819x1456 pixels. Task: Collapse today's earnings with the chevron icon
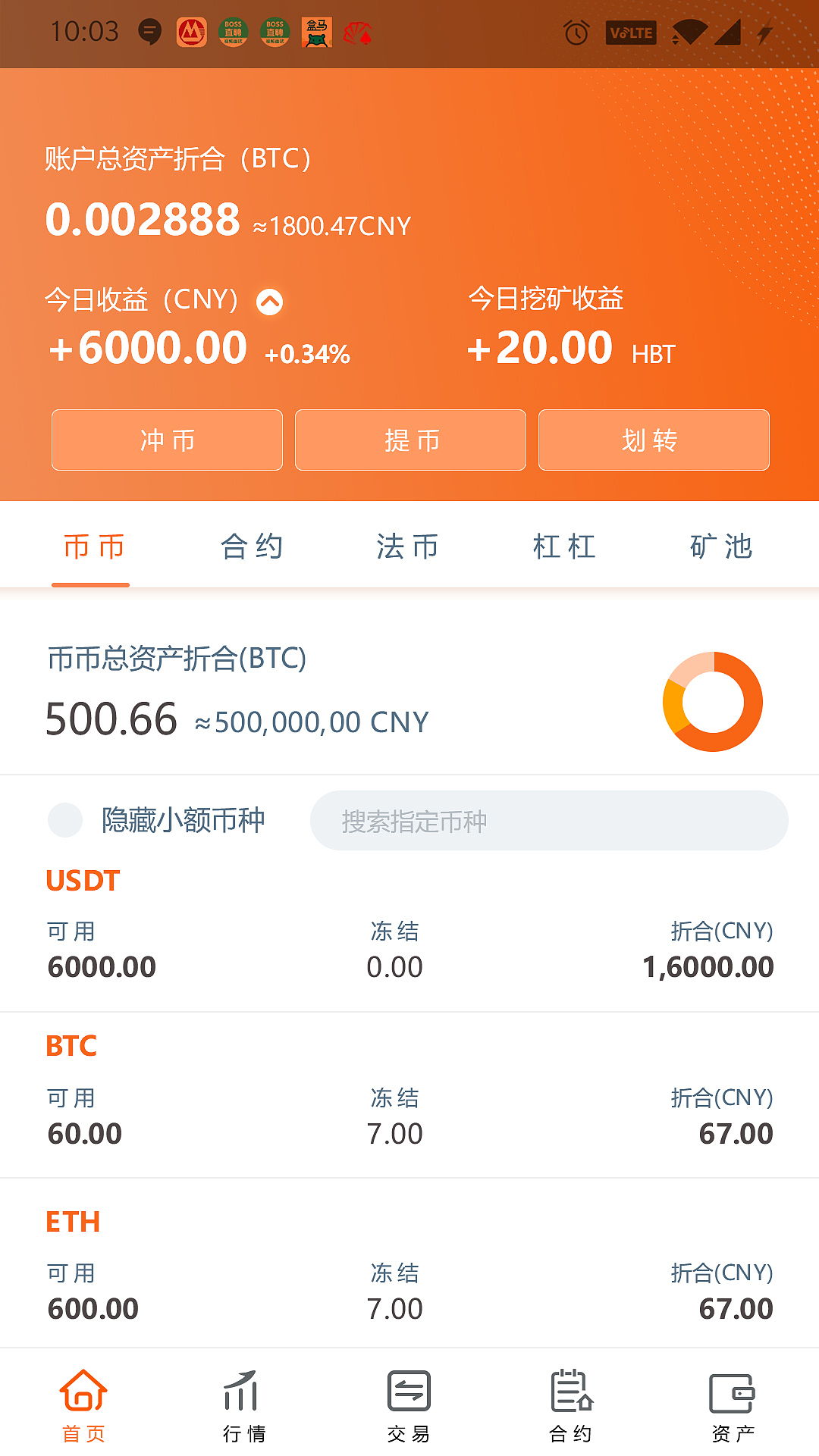pyautogui.click(x=270, y=302)
